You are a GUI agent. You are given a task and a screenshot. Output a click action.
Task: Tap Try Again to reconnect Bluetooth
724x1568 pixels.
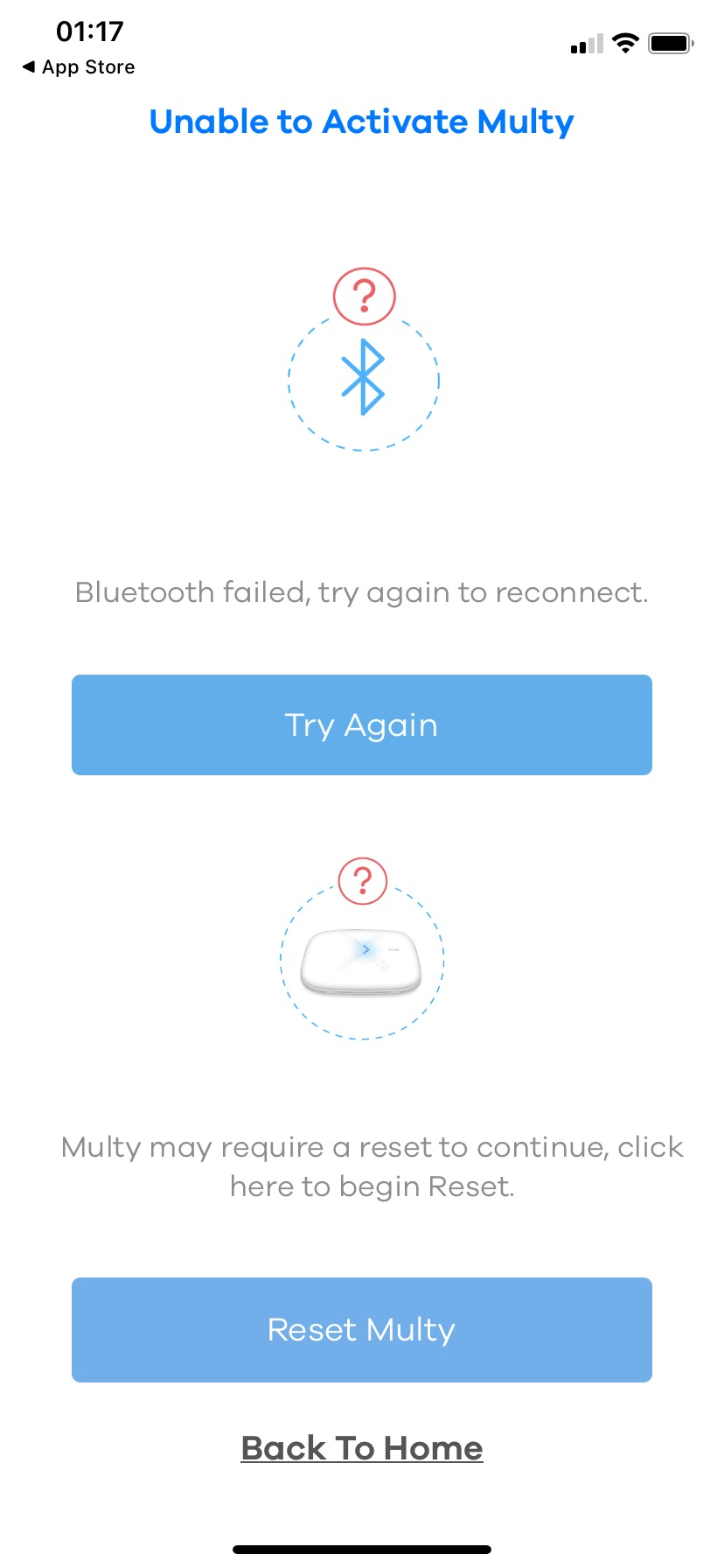pyautogui.click(x=362, y=724)
